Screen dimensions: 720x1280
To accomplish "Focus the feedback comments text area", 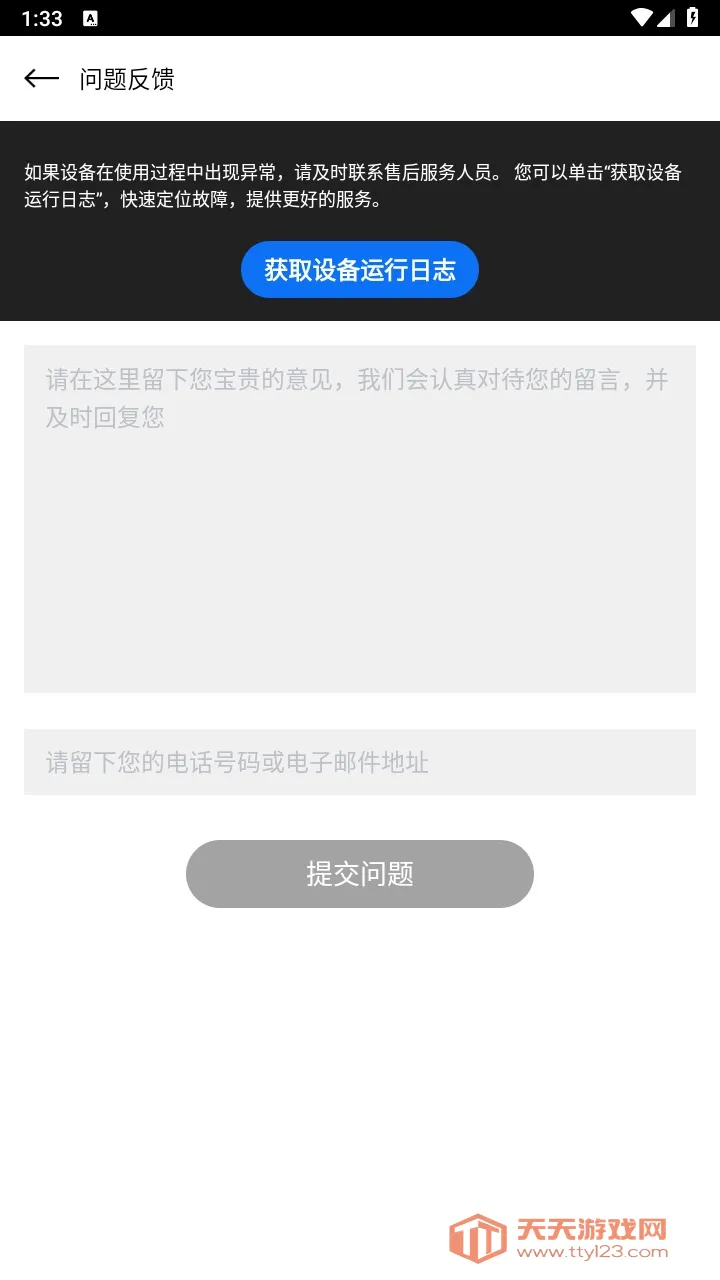I will (x=360, y=518).
